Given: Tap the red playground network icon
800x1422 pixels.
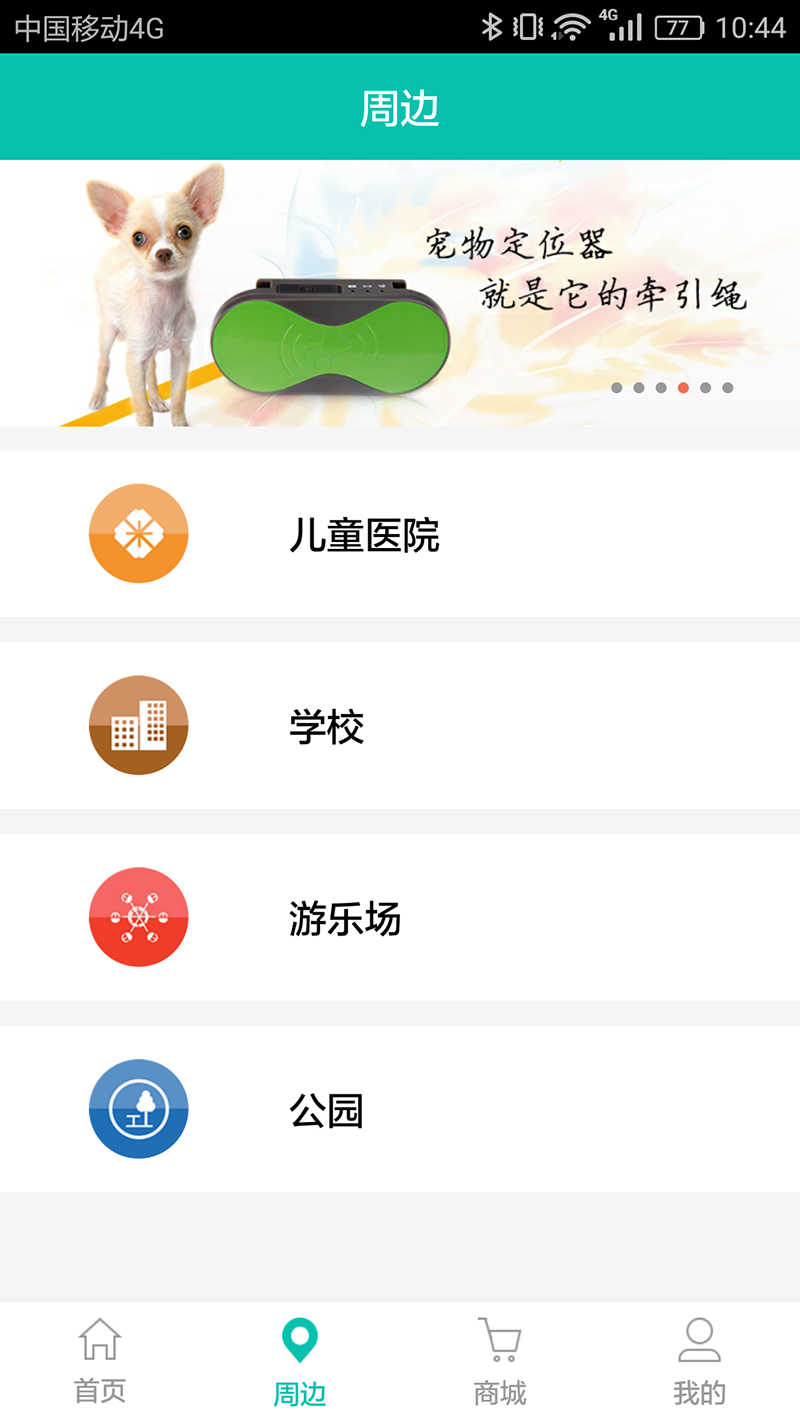Looking at the screenshot, I should click(139, 917).
